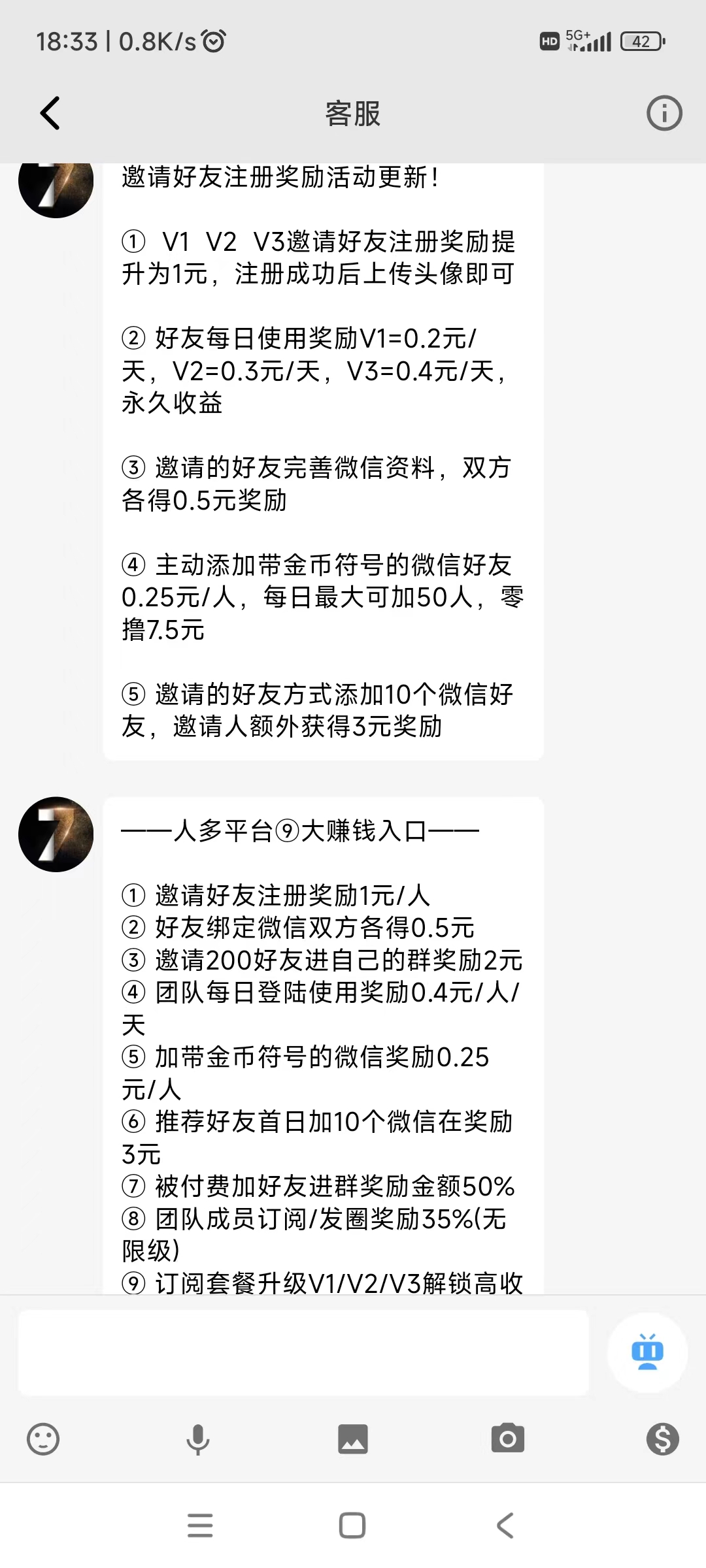Tap the message input field
Viewport: 706px width, 1568px height.
(303, 1352)
